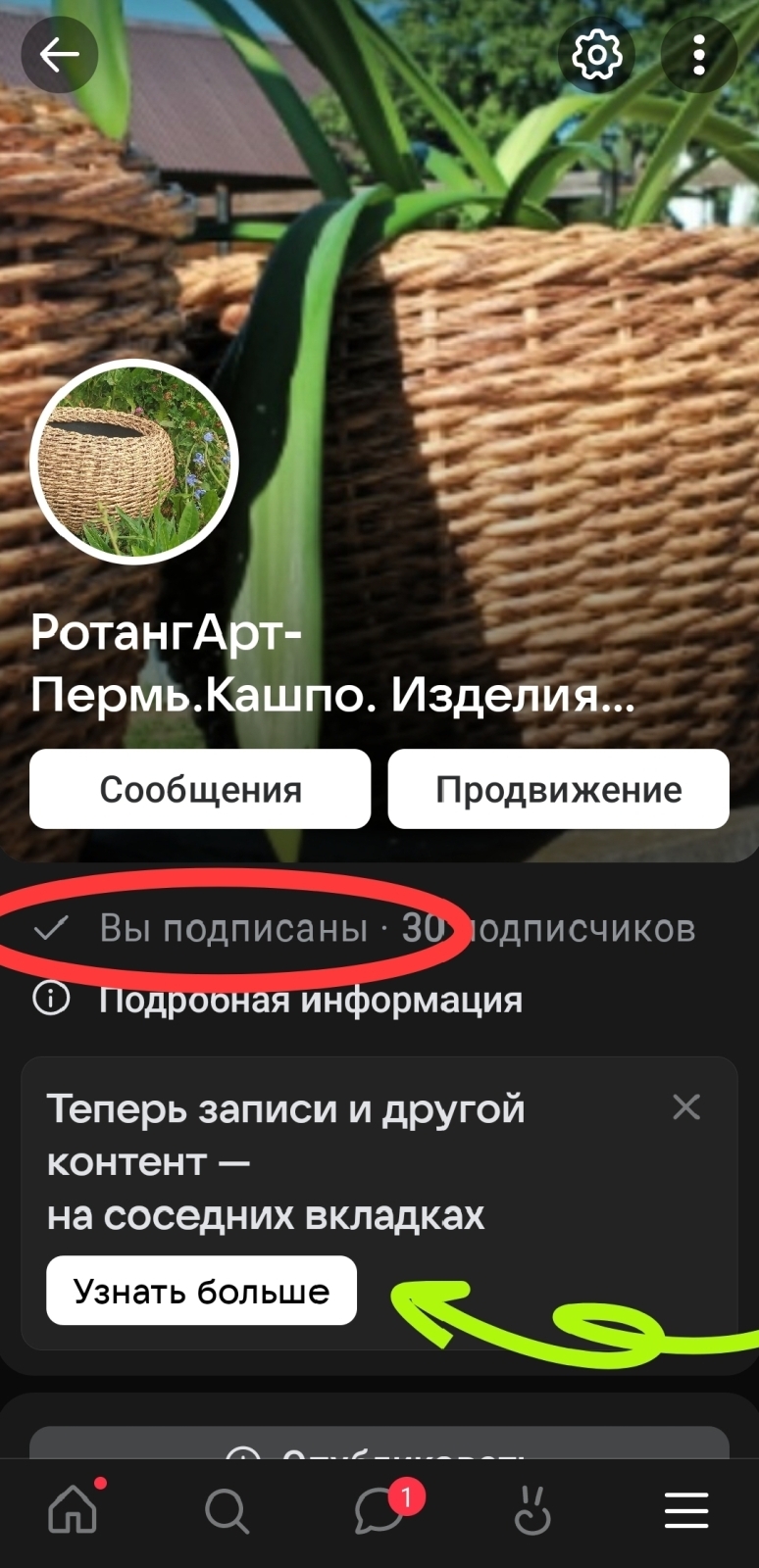This screenshot has height=1568, width=759.
Task: Dismiss the banner about neighboring tabs
Action: click(x=686, y=1107)
